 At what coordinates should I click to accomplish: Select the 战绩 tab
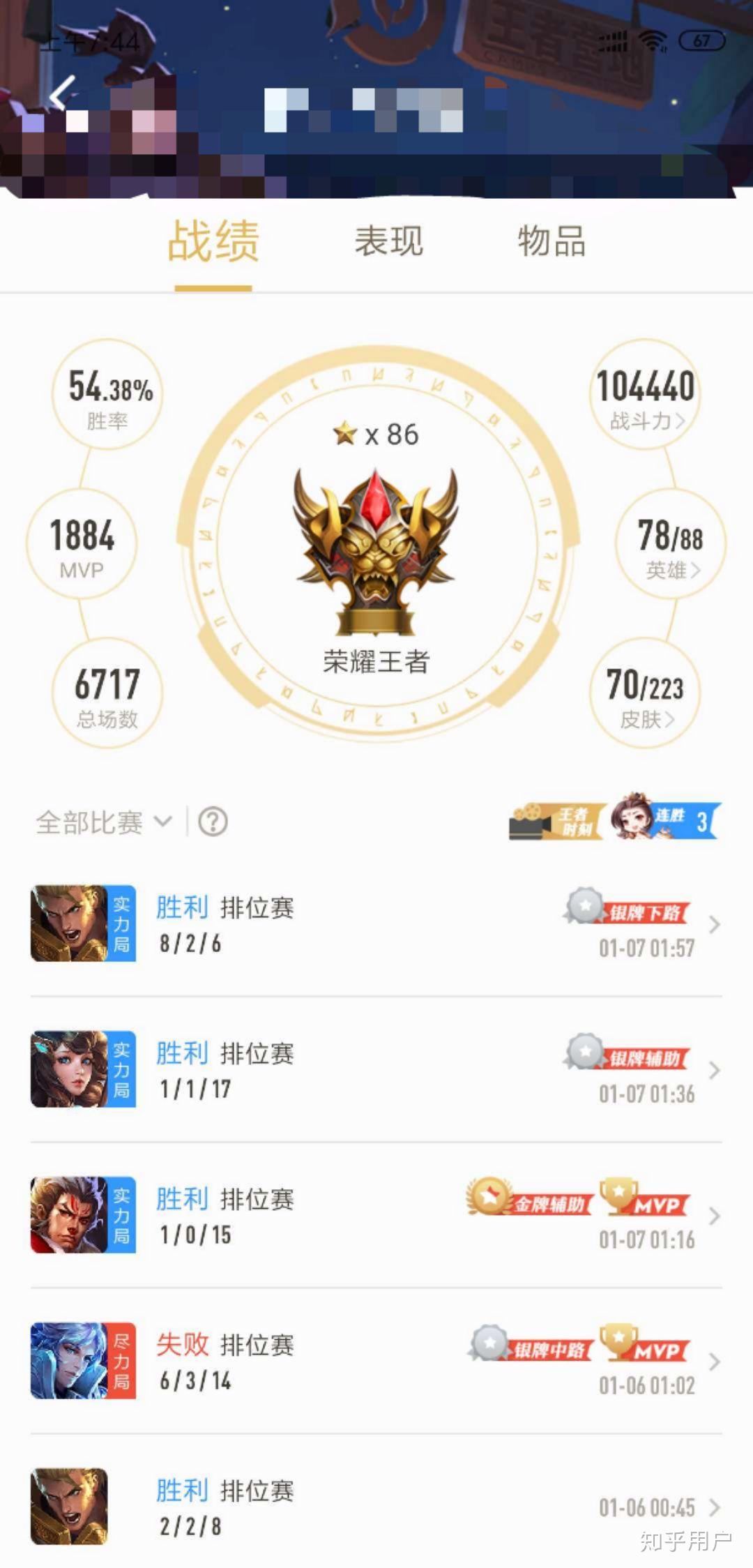click(213, 241)
